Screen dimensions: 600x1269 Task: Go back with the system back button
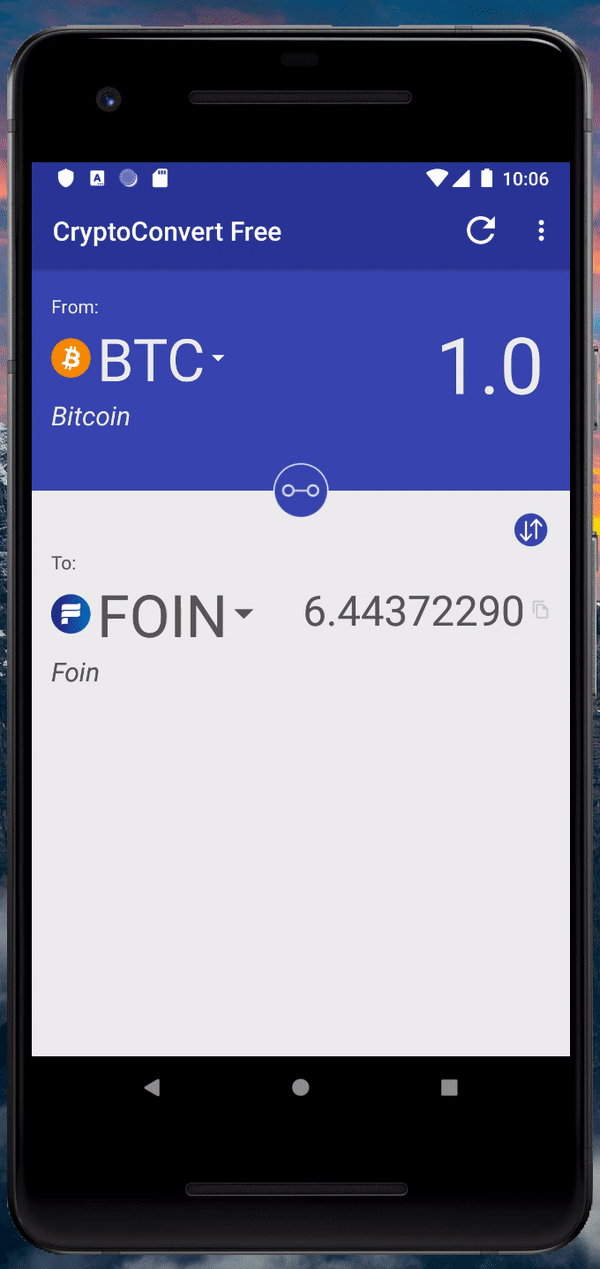151,1087
